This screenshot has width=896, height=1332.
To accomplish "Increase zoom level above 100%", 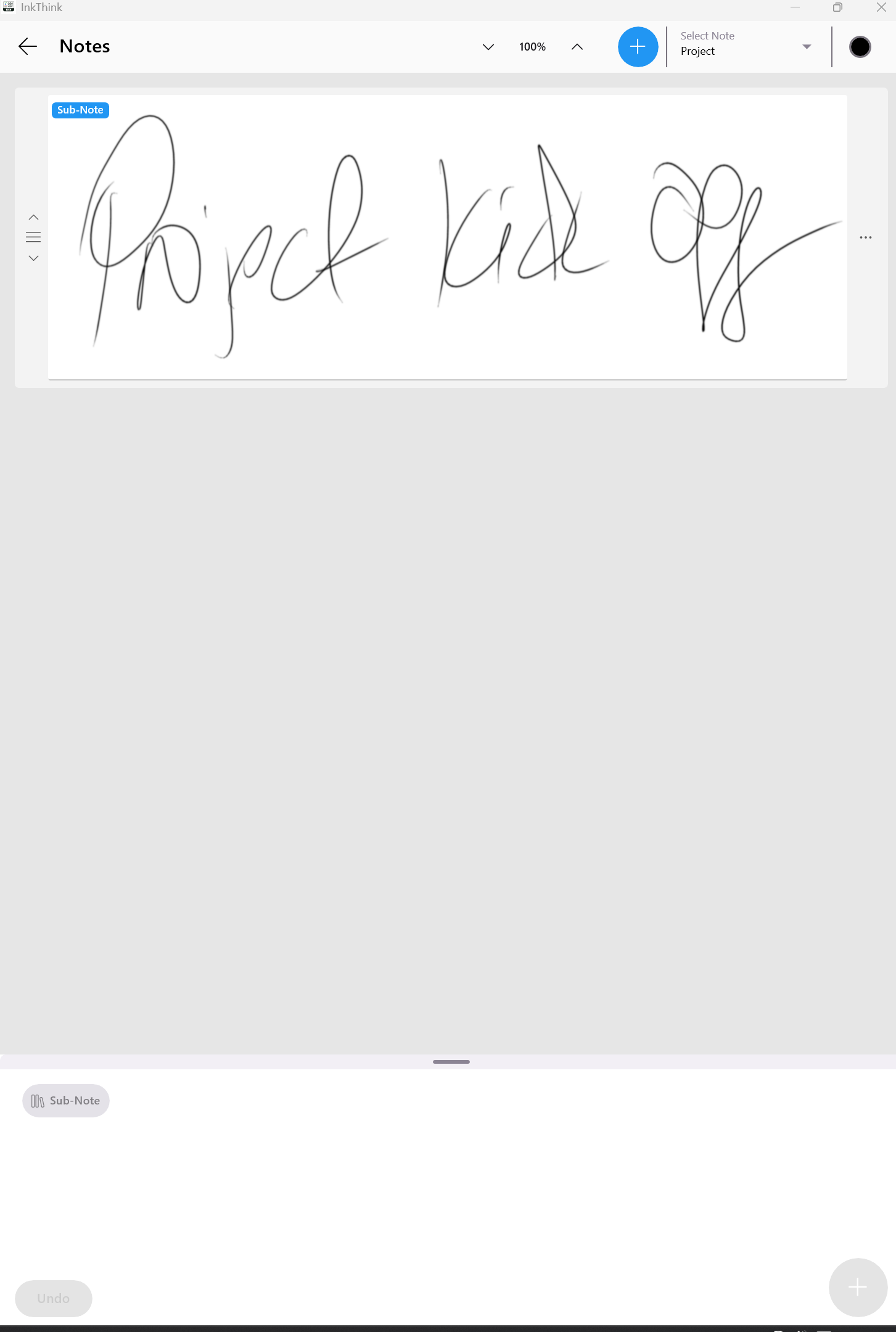I will click(x=577, y=47).
